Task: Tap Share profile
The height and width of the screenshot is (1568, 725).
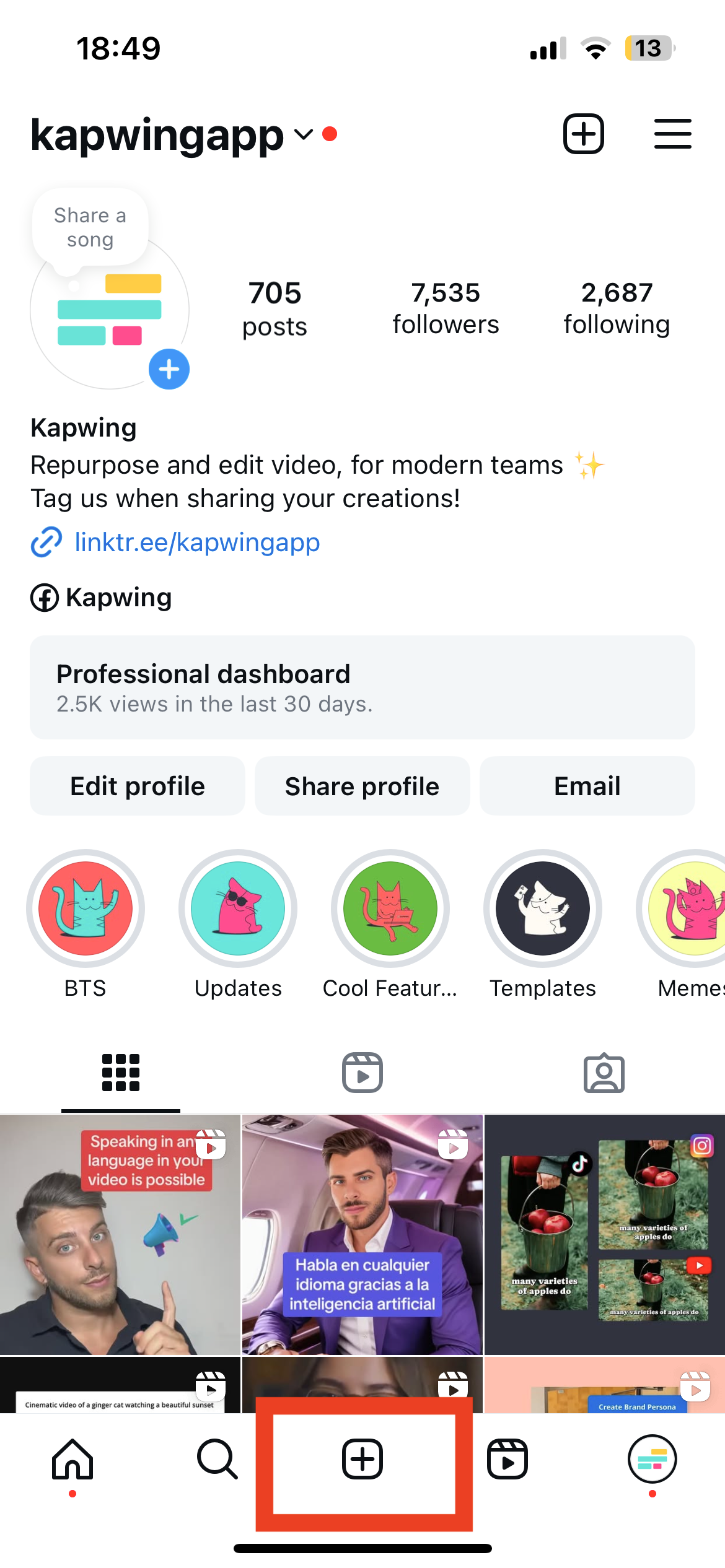Action: (362, 786)
